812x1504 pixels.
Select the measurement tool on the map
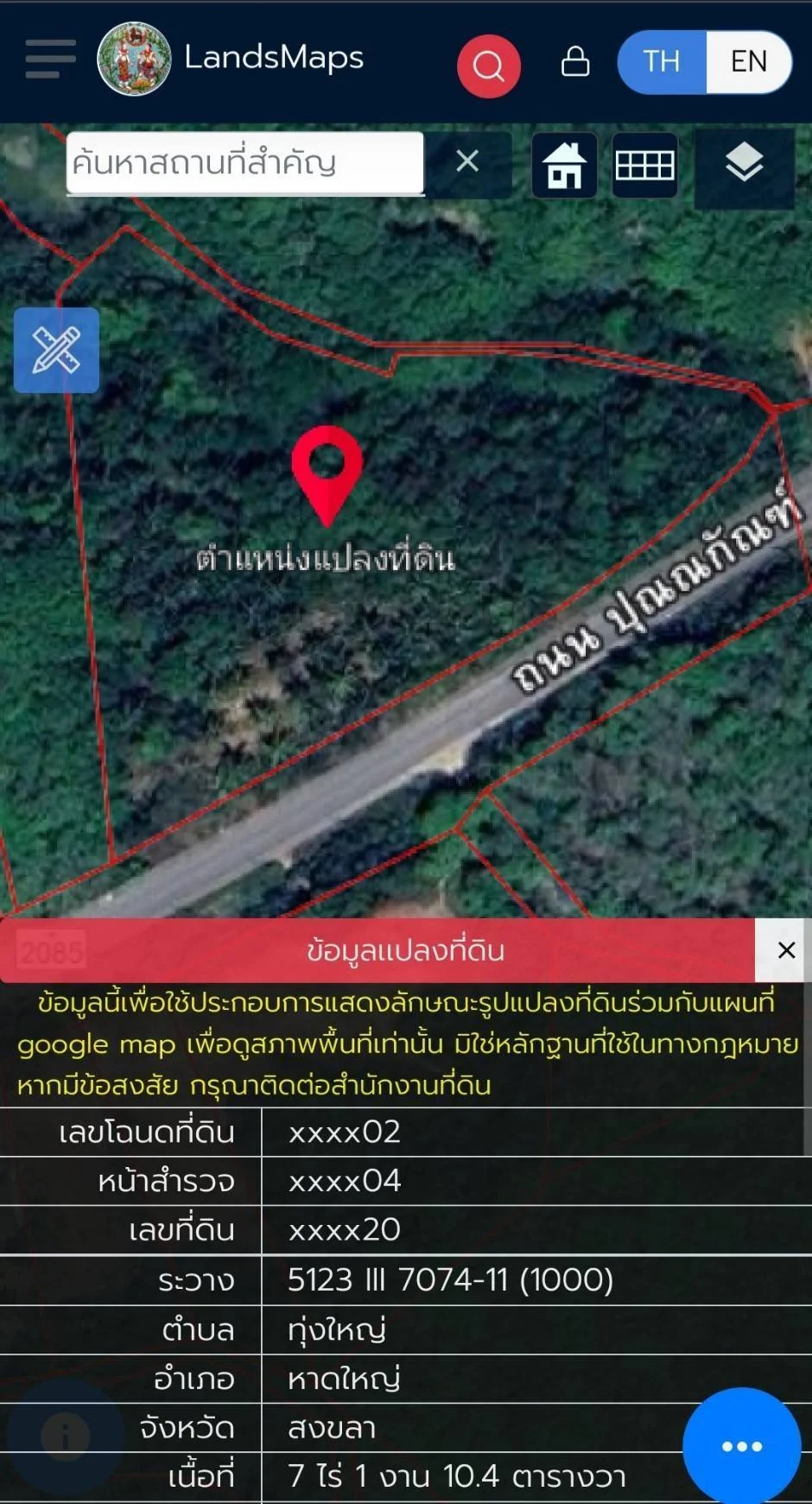tap(55, 349)
